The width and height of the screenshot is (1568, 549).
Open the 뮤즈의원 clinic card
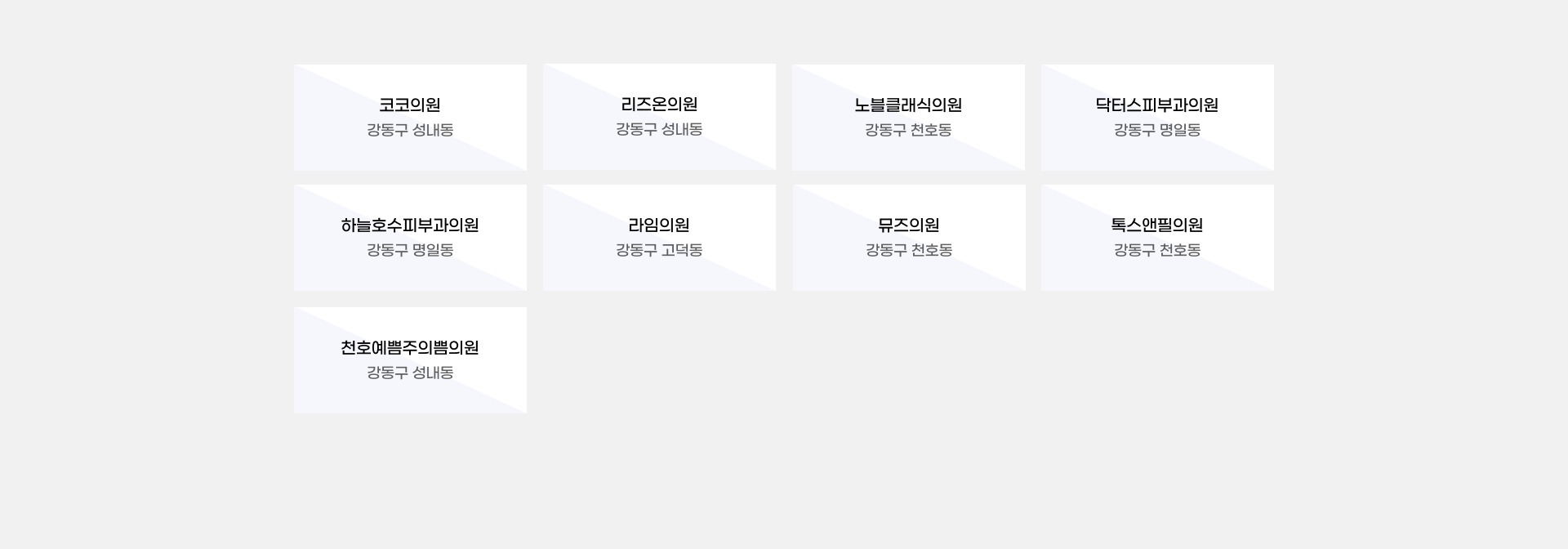pyautogui.click(x=908, y=237)
